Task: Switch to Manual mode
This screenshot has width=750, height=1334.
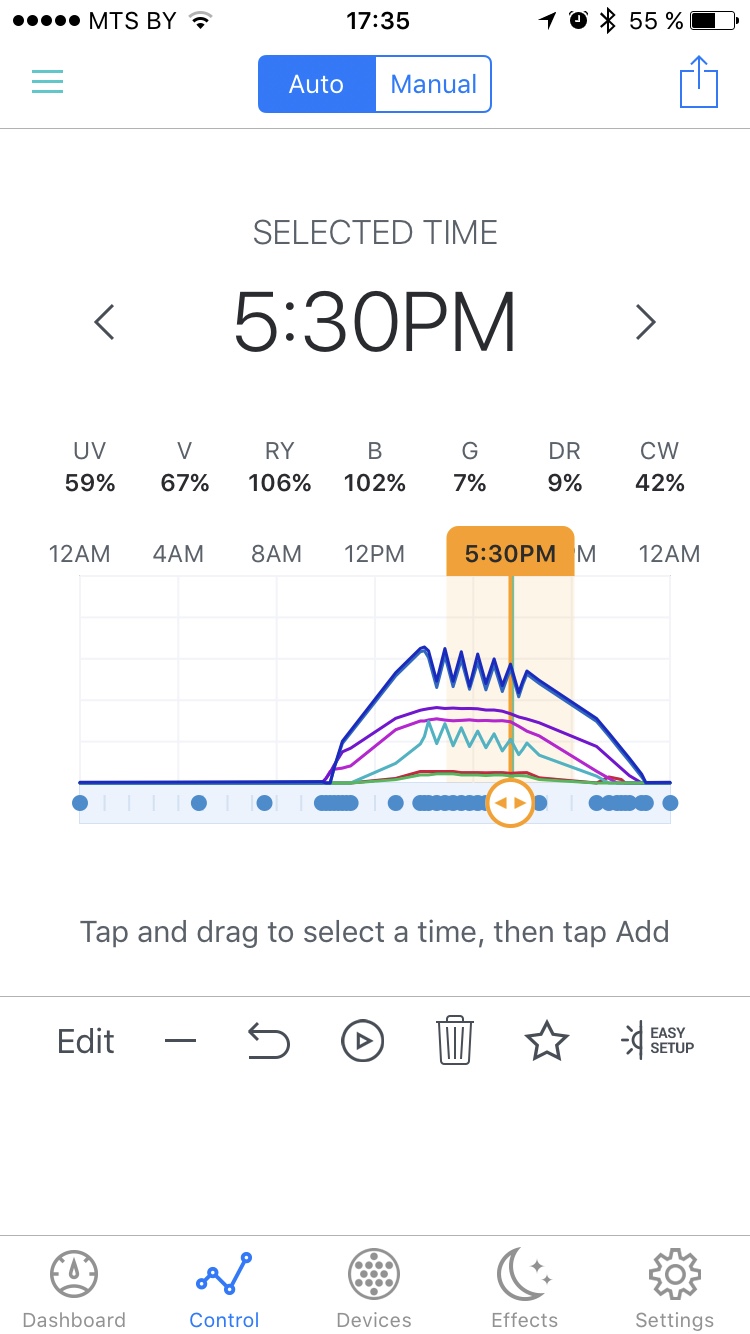Action: pyautogui.click(x=433, y=84)
